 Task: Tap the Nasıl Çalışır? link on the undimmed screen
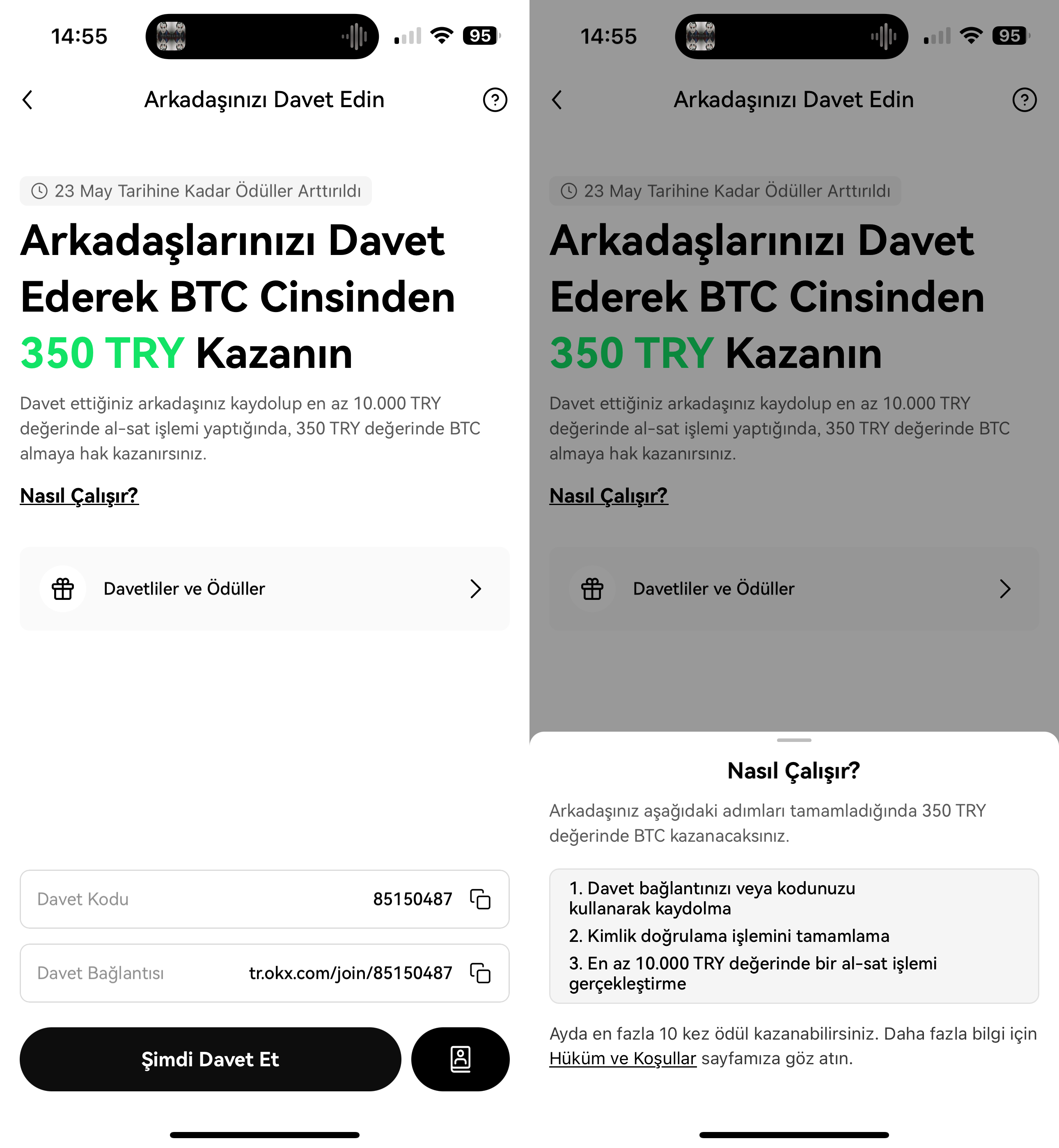point(79,495)
